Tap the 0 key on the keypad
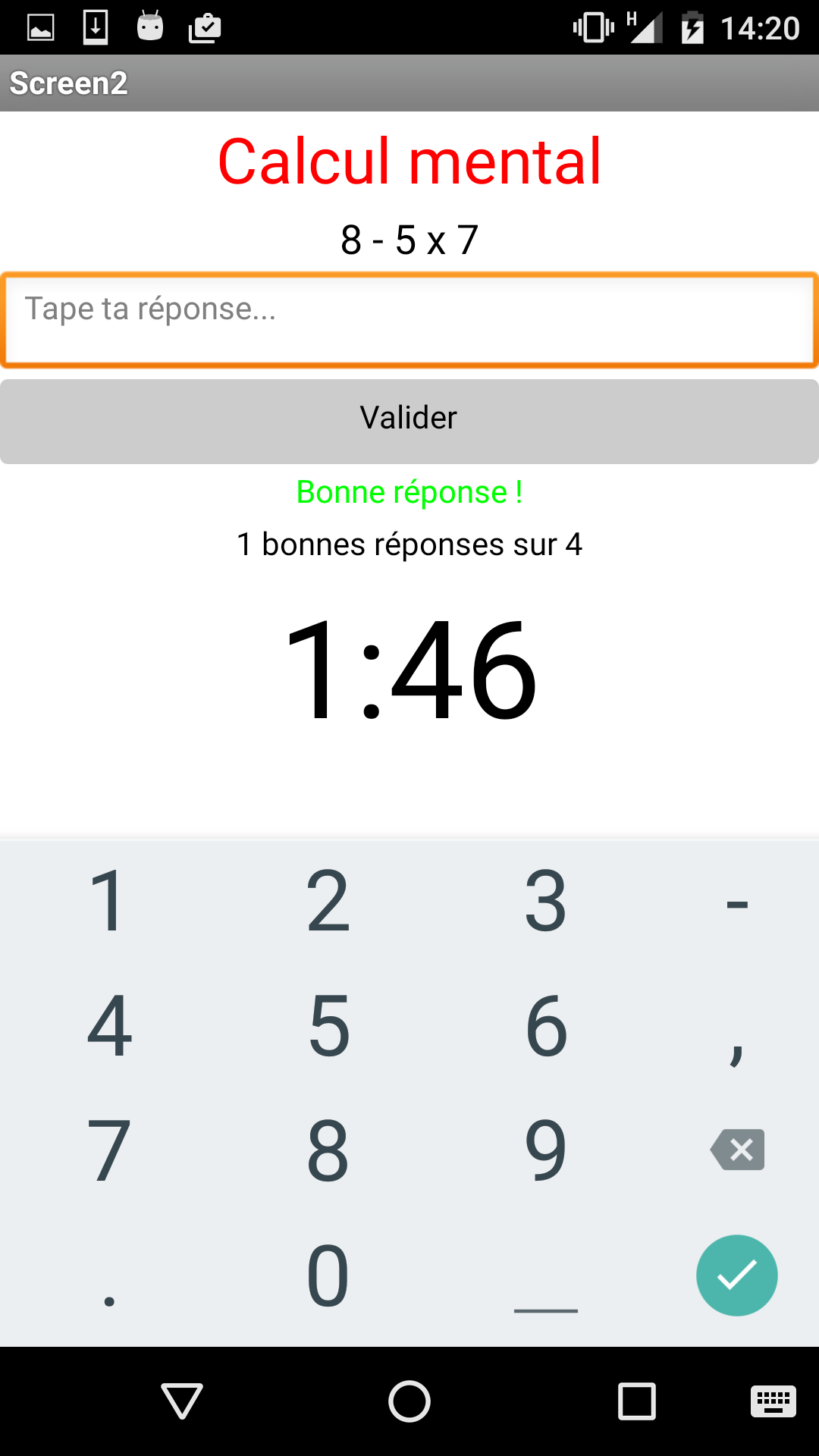 click(328, 1276)
